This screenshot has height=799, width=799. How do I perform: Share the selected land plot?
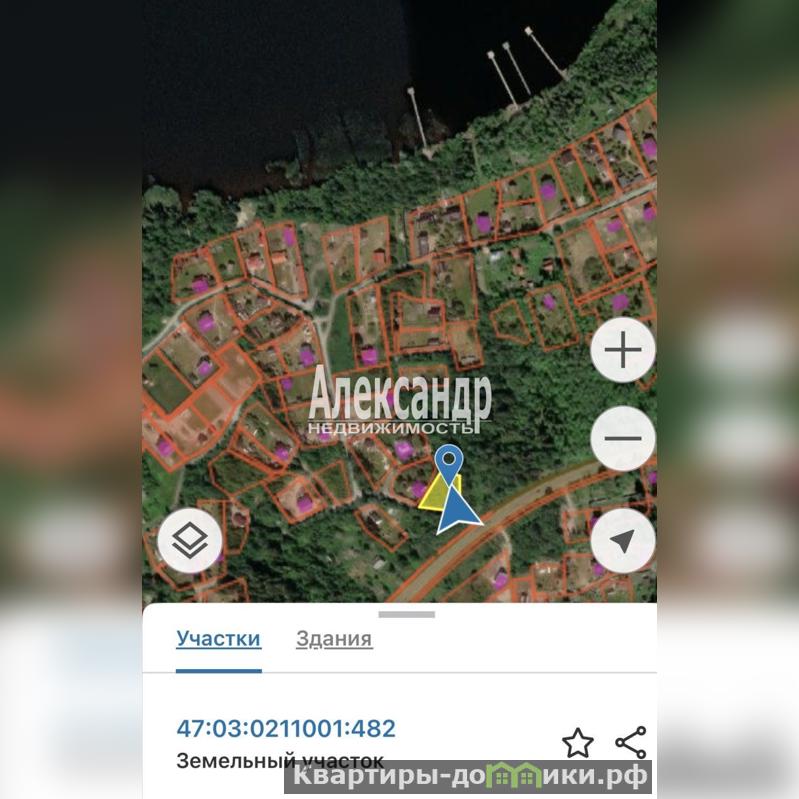coord(631,743)
